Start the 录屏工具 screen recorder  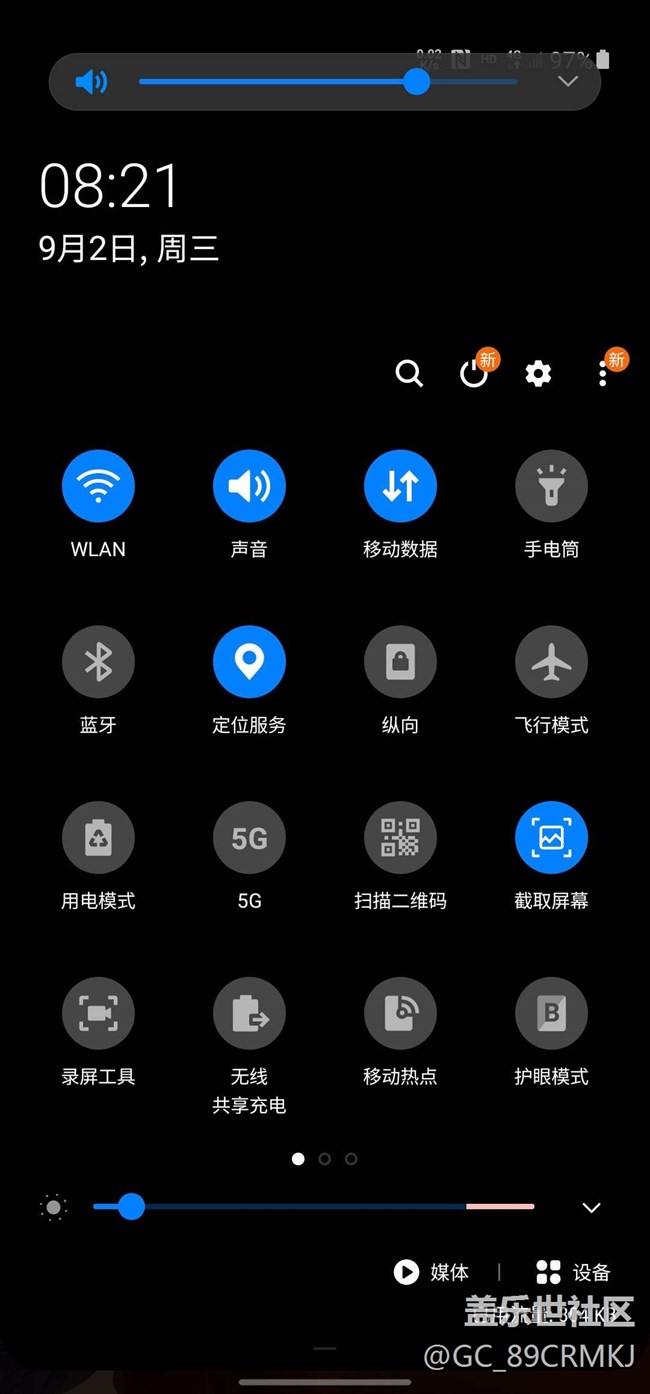pyautogui.click(x=98, y=1014)
